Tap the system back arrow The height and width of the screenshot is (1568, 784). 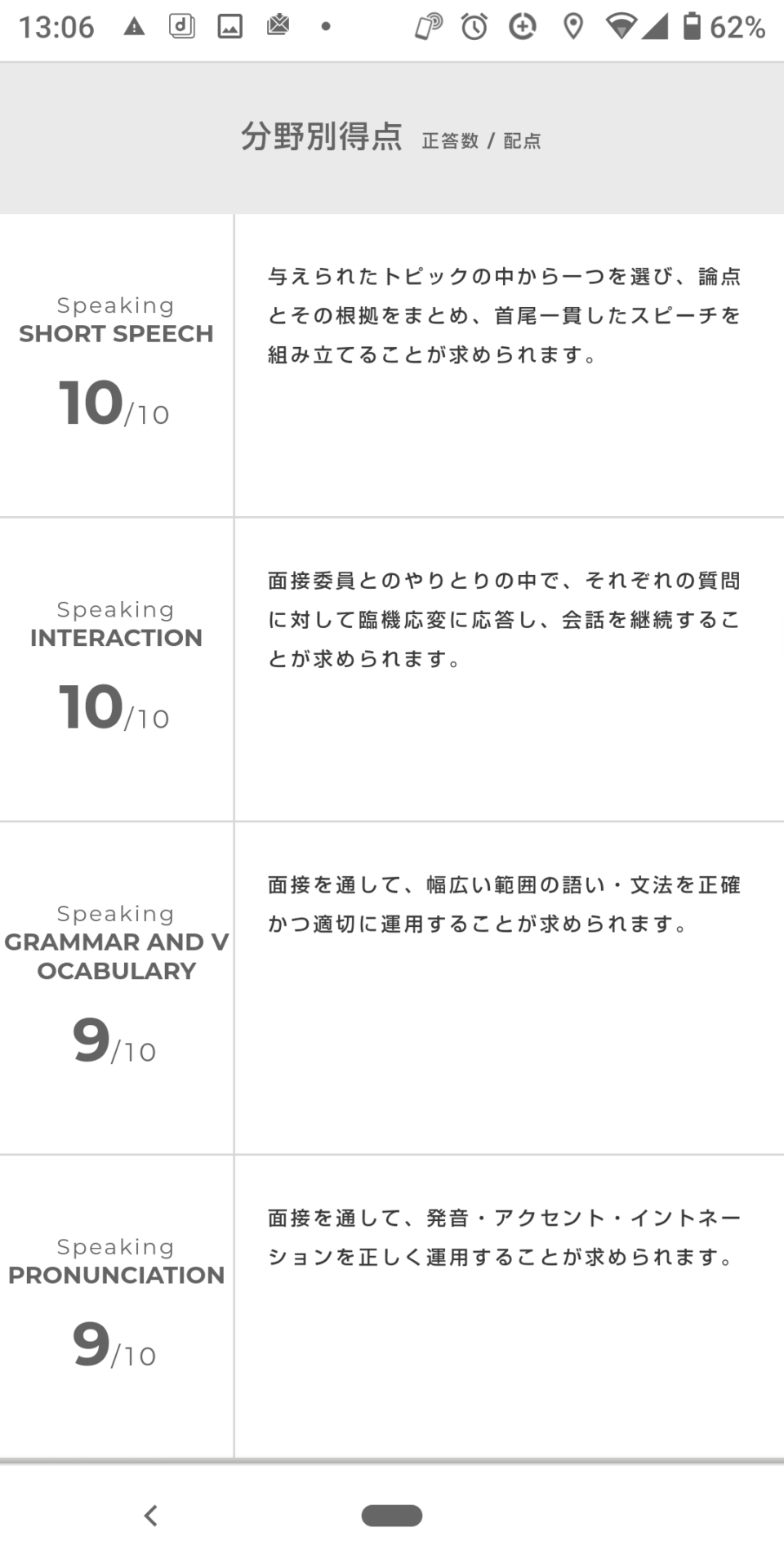pos(150,1516)
